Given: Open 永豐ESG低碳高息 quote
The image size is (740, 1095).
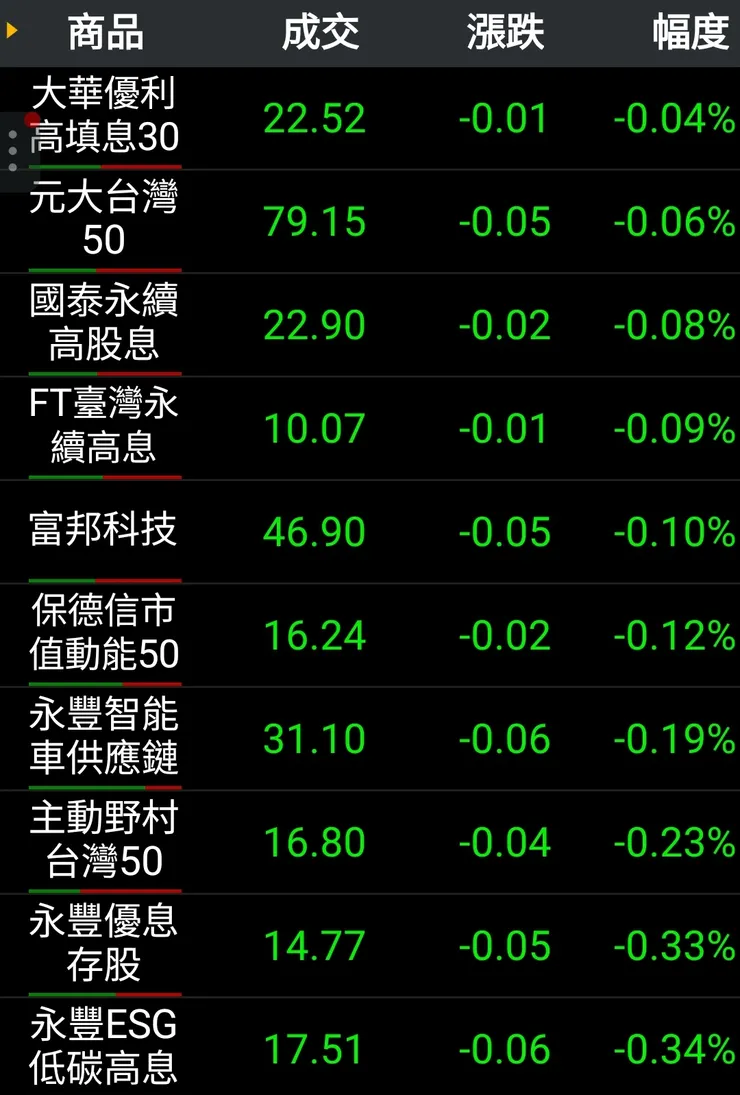Looking at the screenshot, I should tap(105, 1047).
